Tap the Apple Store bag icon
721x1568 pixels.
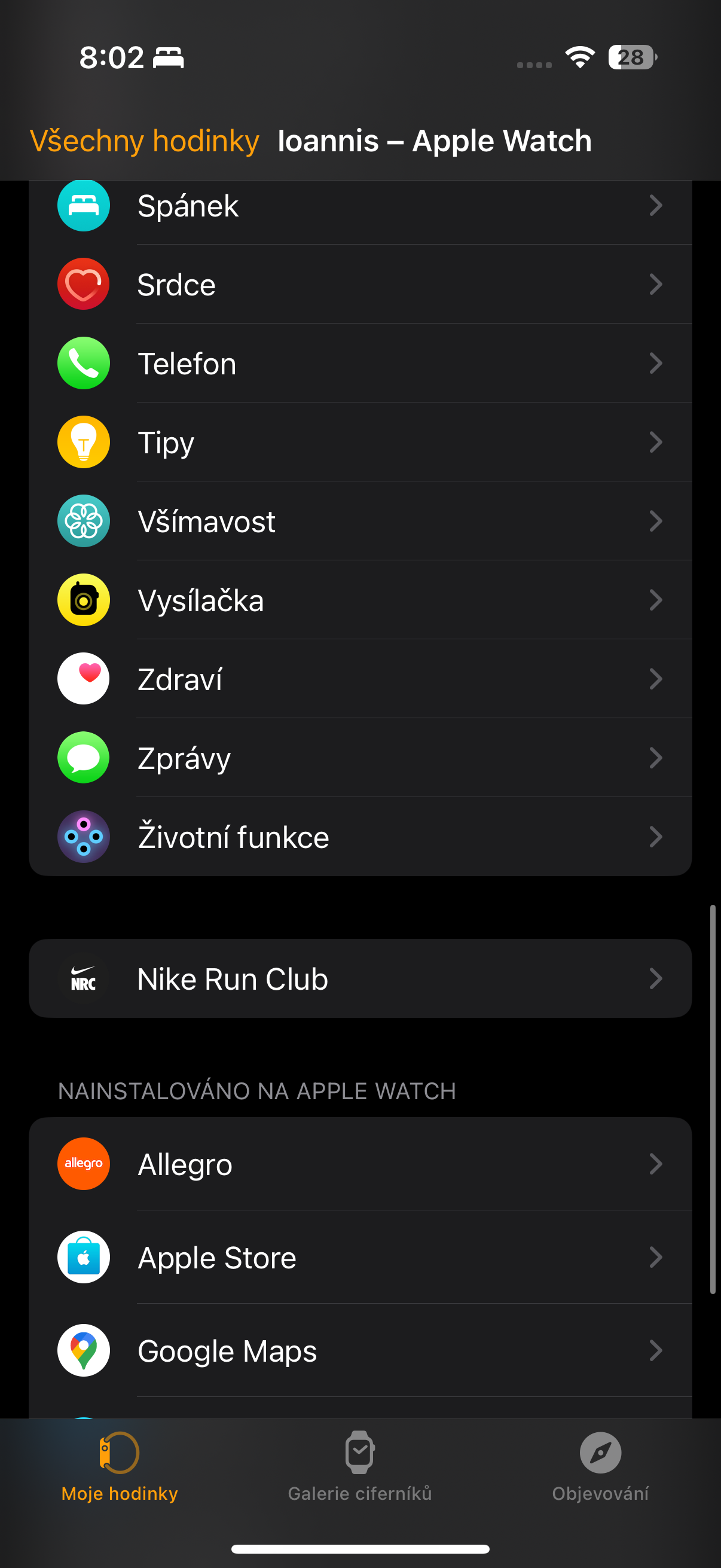click(x=83, y=1258)
